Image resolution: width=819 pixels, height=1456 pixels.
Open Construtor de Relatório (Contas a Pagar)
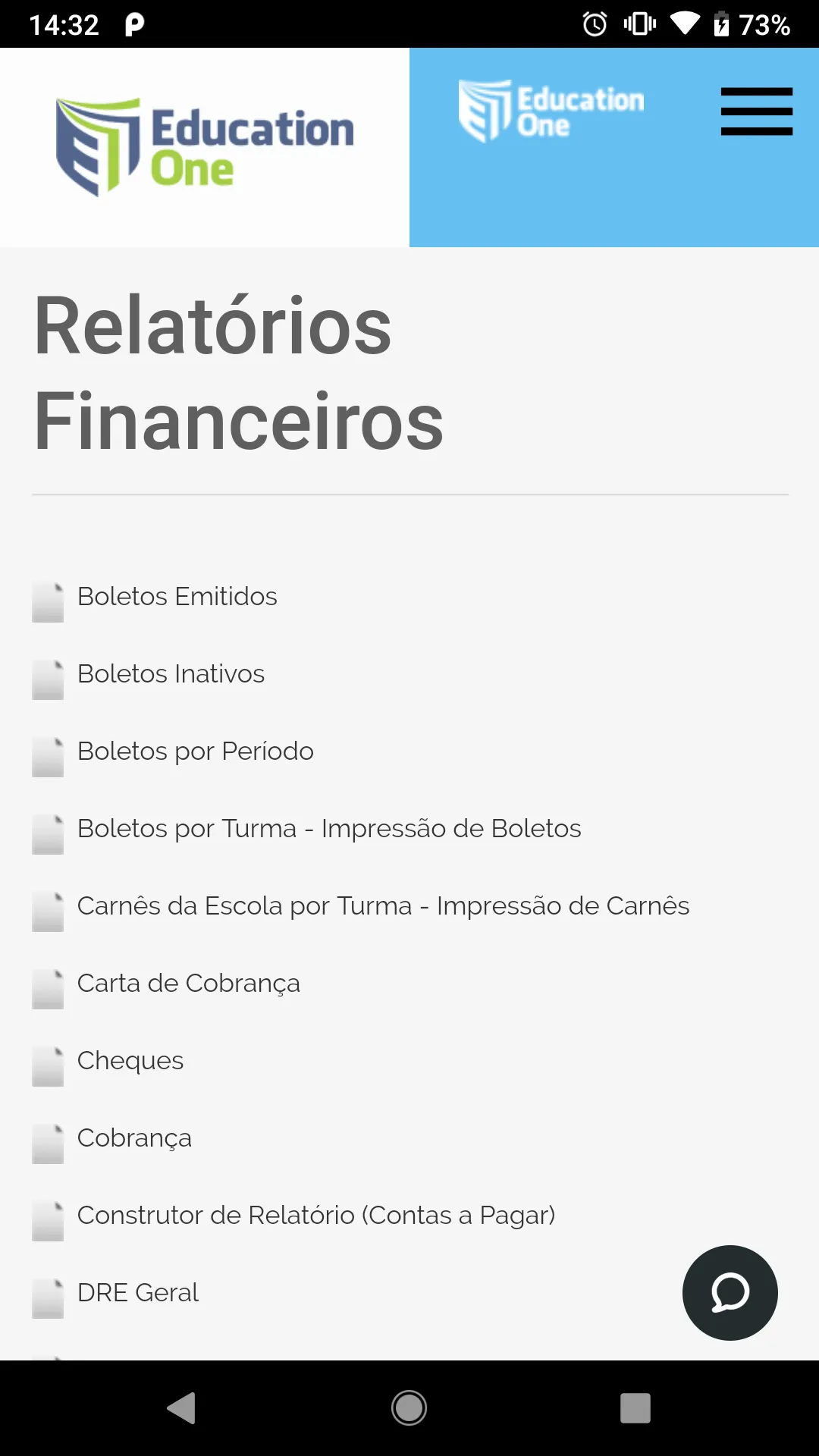pos(316,1216)
